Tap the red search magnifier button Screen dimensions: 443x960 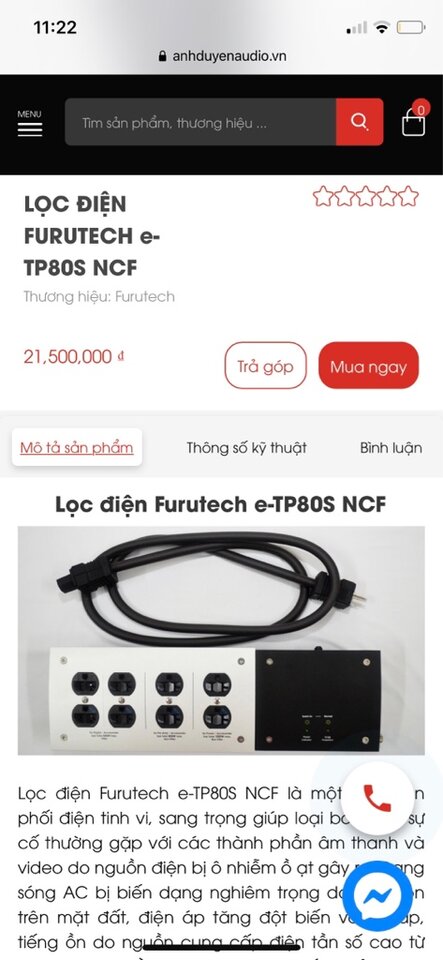pyautogui.click(x=359, y=122)
